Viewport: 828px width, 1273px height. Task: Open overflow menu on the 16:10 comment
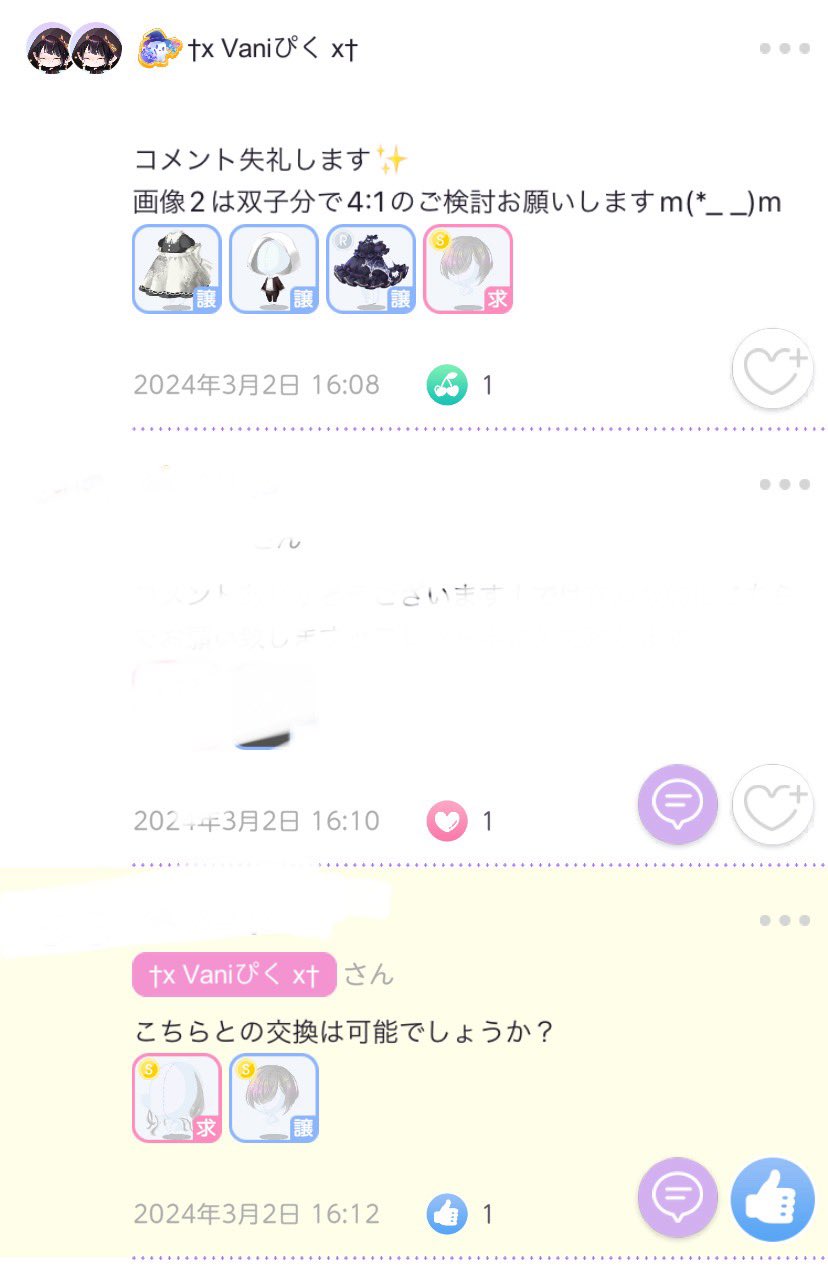(784, 485)
